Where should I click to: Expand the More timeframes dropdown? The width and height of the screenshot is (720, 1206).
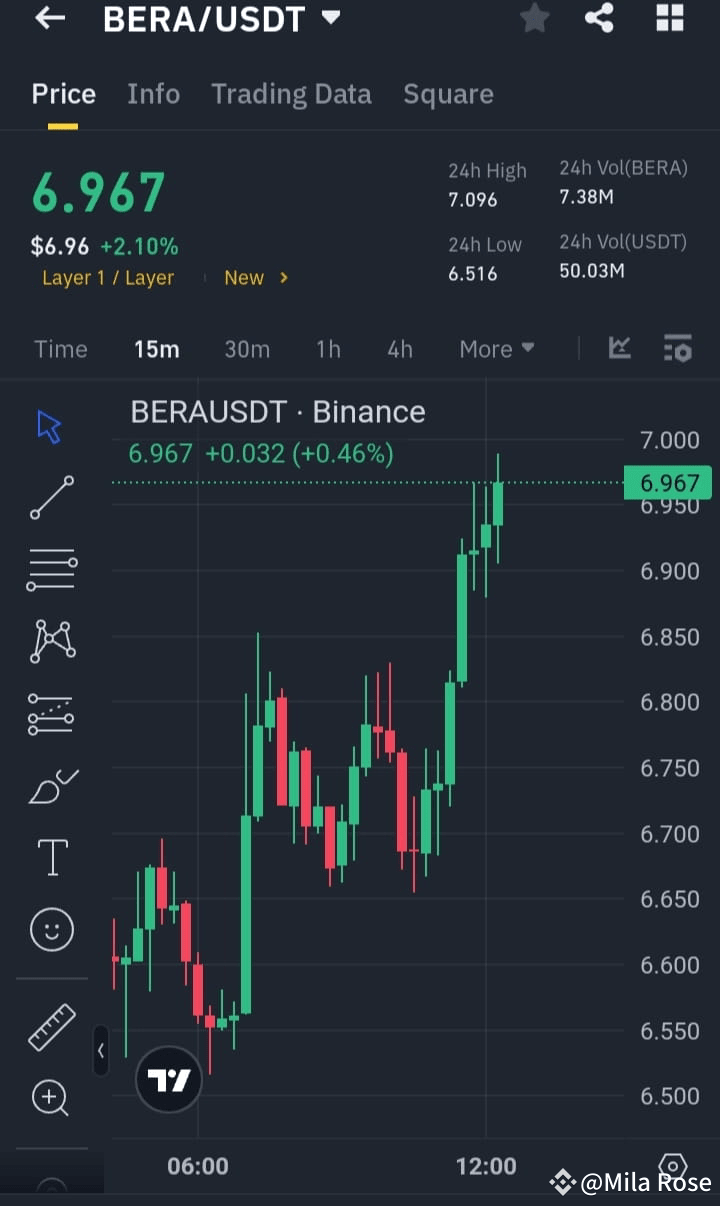tap(496, 348)
